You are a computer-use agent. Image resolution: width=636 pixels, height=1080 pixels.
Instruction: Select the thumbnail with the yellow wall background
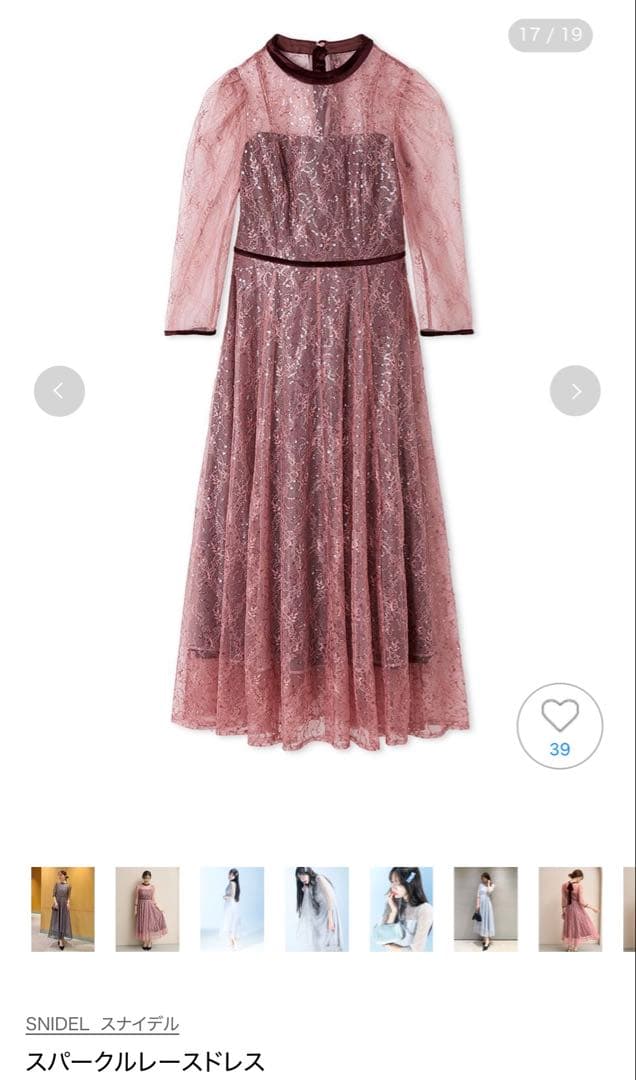62,908
